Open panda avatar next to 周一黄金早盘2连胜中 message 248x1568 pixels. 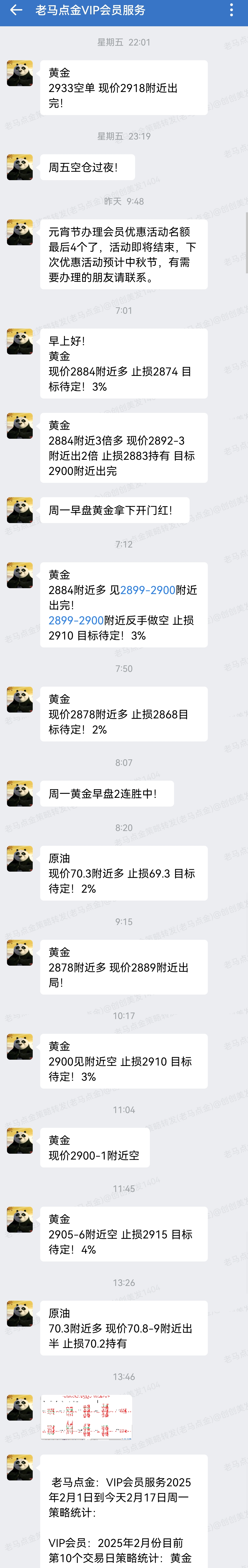click(20, 793)
